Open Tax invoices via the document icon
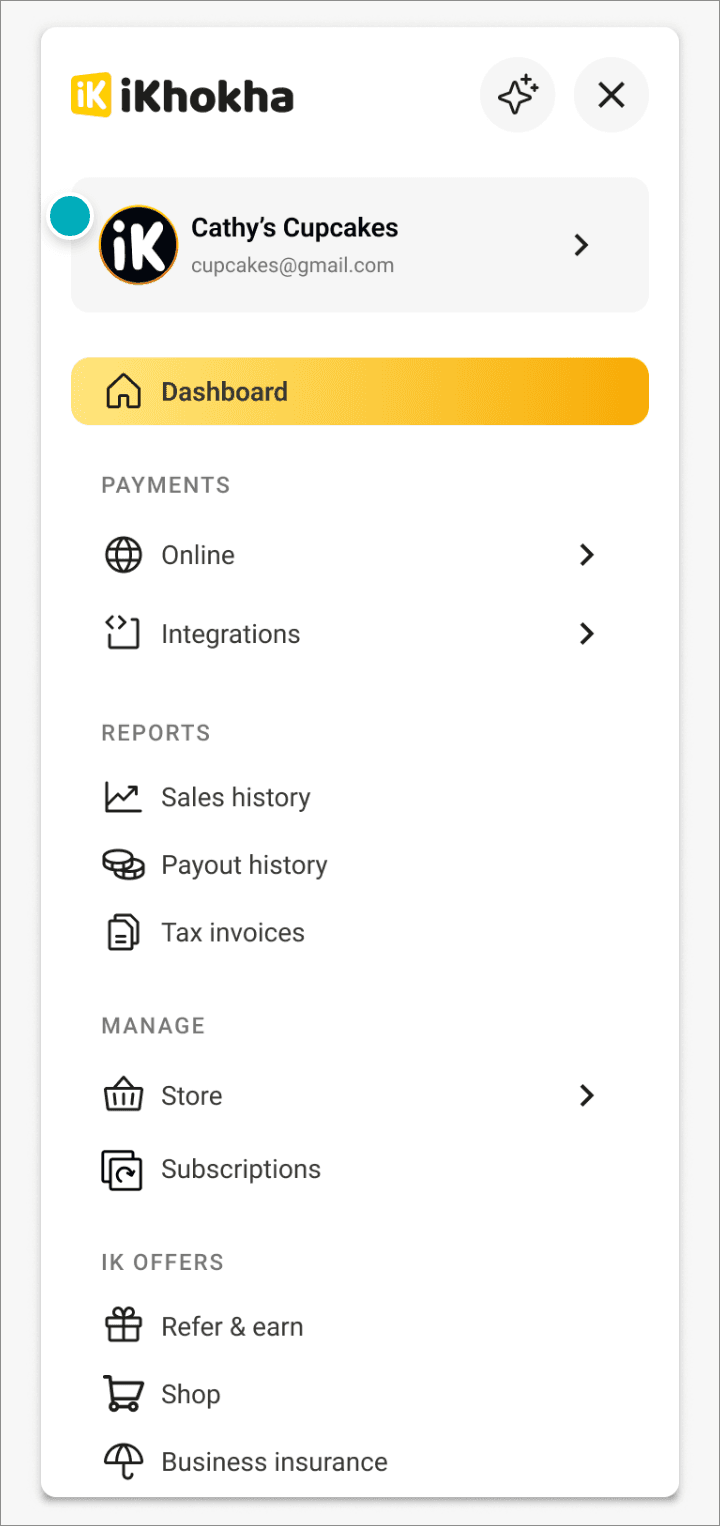 click(122, 931)
